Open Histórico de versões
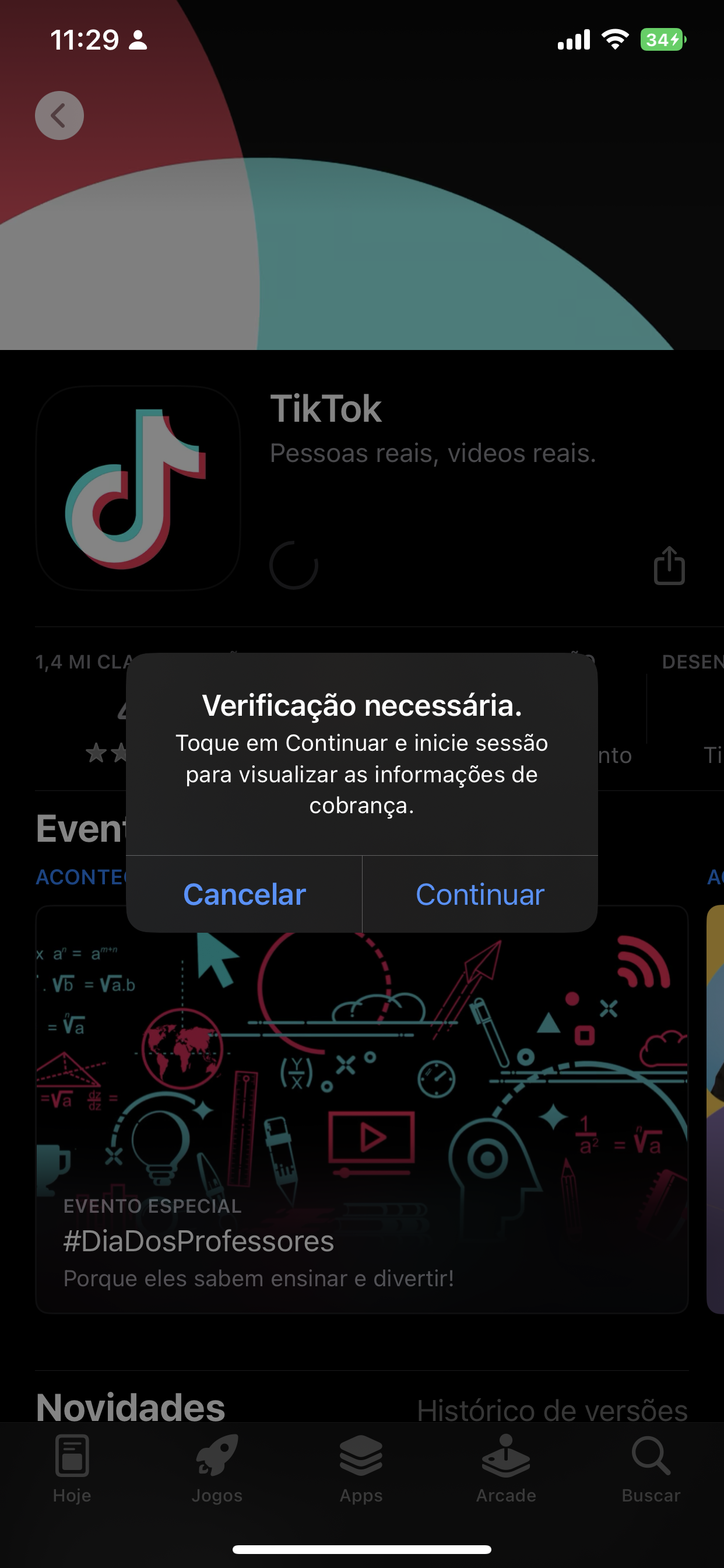Screen dimensions: 724x1568 coord(552,1410)
